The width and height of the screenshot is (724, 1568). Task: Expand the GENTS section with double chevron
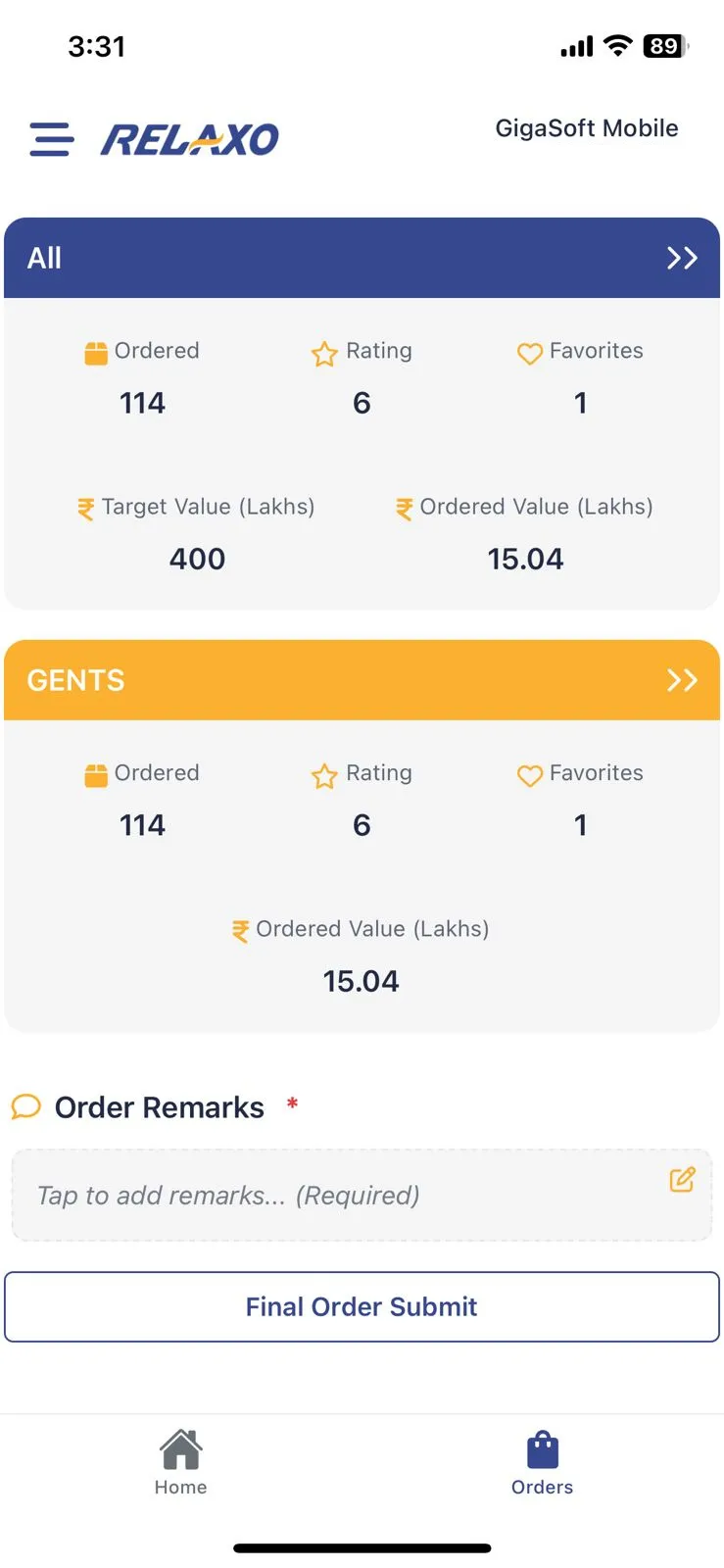point(683,679)
